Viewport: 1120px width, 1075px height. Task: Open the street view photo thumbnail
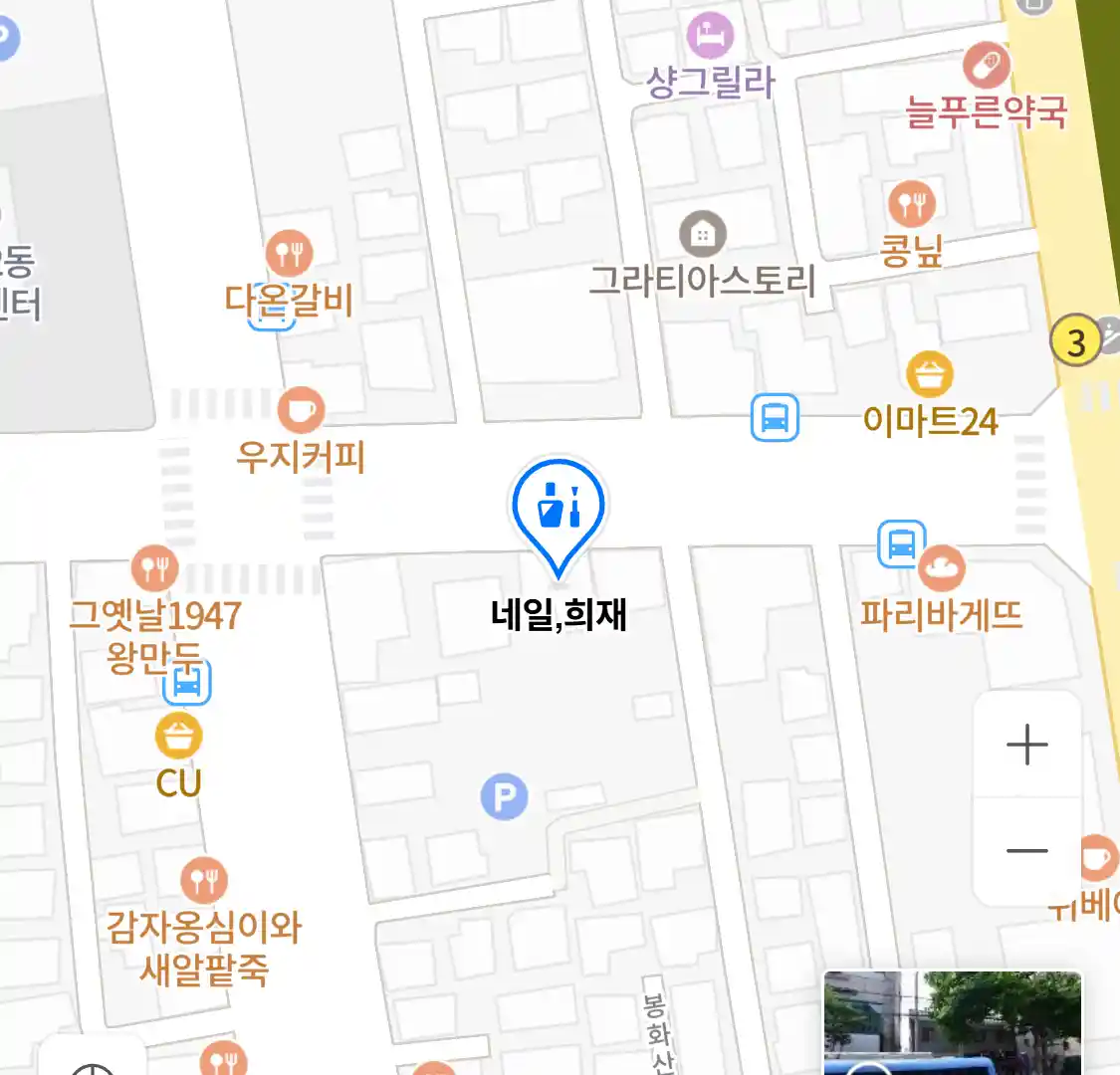[x=952, y=1023]
